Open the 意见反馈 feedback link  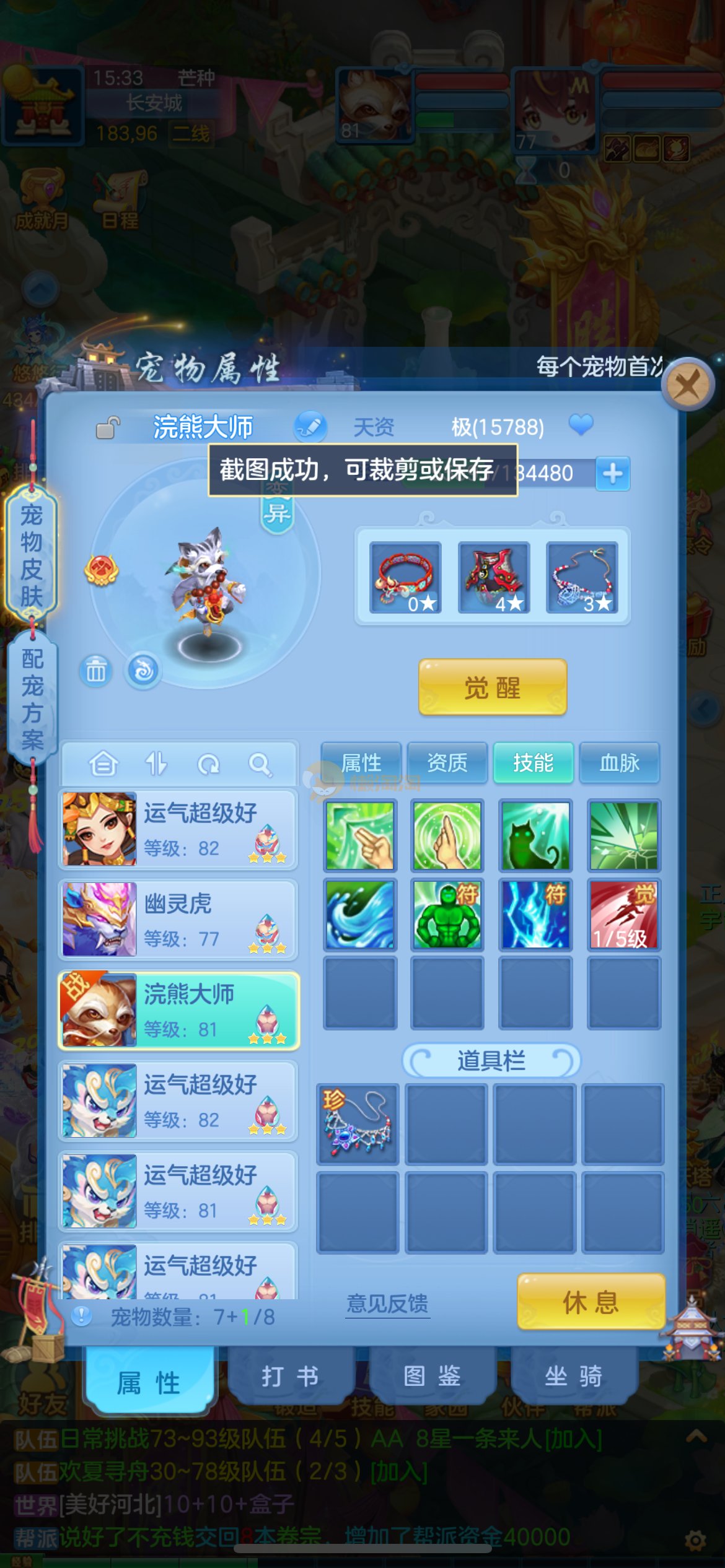click(x=387, y=1304)
